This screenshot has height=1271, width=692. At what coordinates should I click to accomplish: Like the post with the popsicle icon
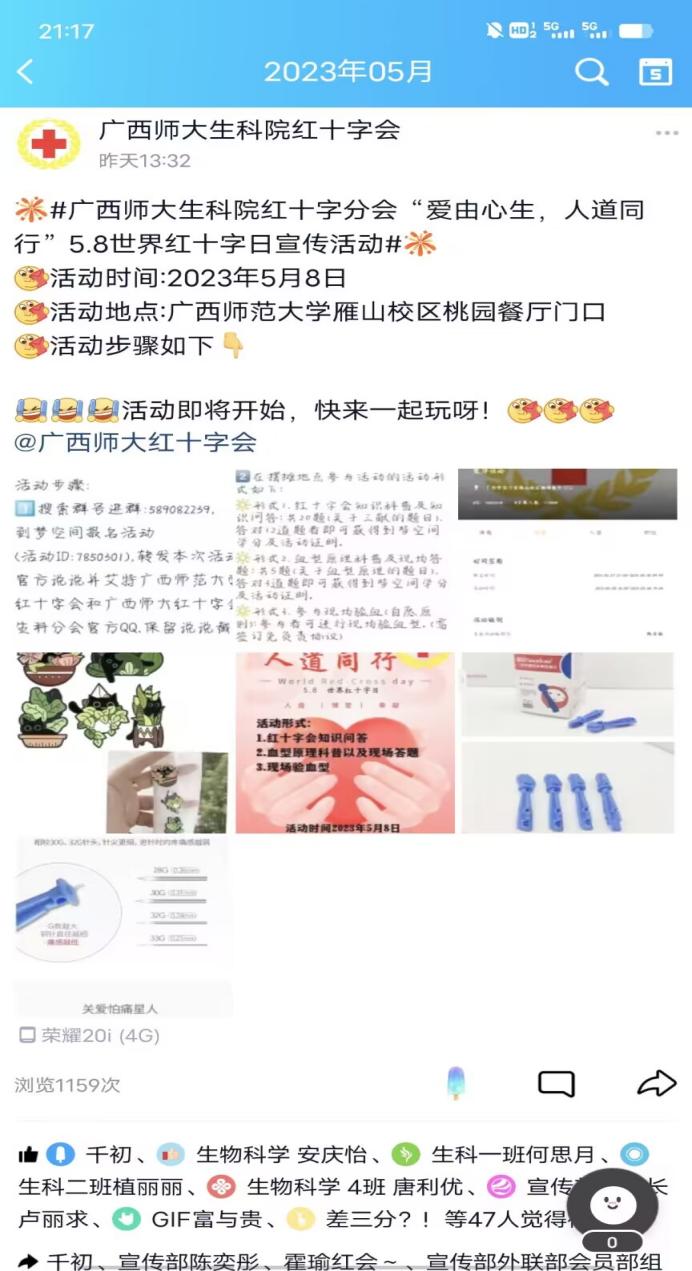coord(456,1083)
